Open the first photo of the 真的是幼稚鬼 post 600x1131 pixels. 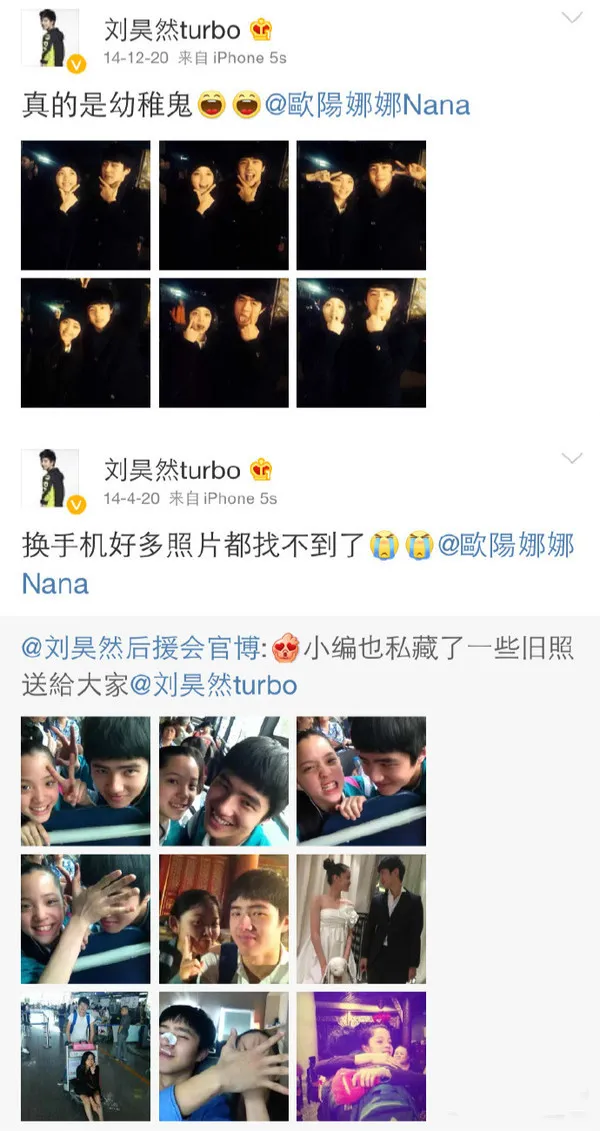85,205
